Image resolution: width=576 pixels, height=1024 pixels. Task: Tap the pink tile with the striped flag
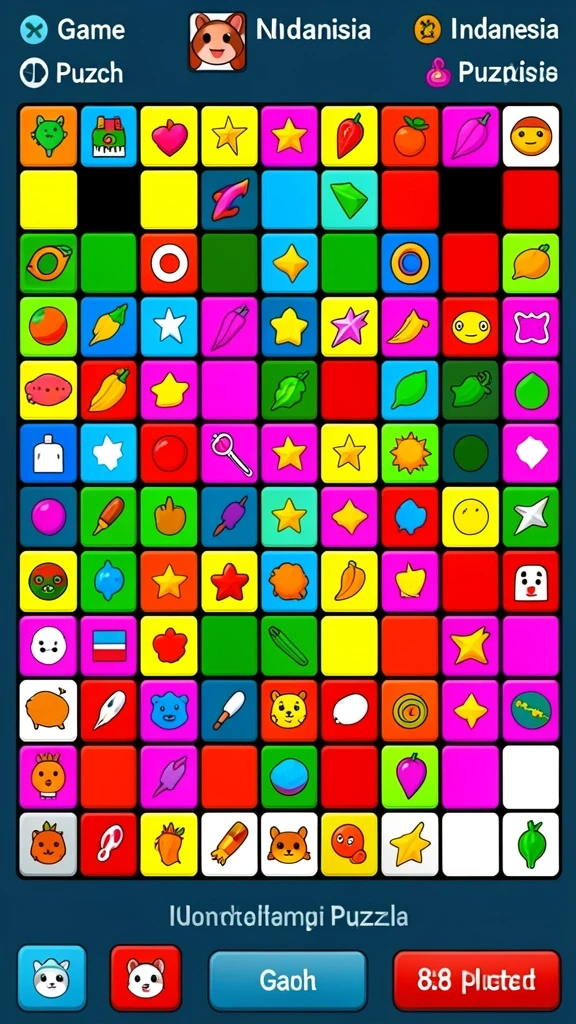(x=108, y=645)
